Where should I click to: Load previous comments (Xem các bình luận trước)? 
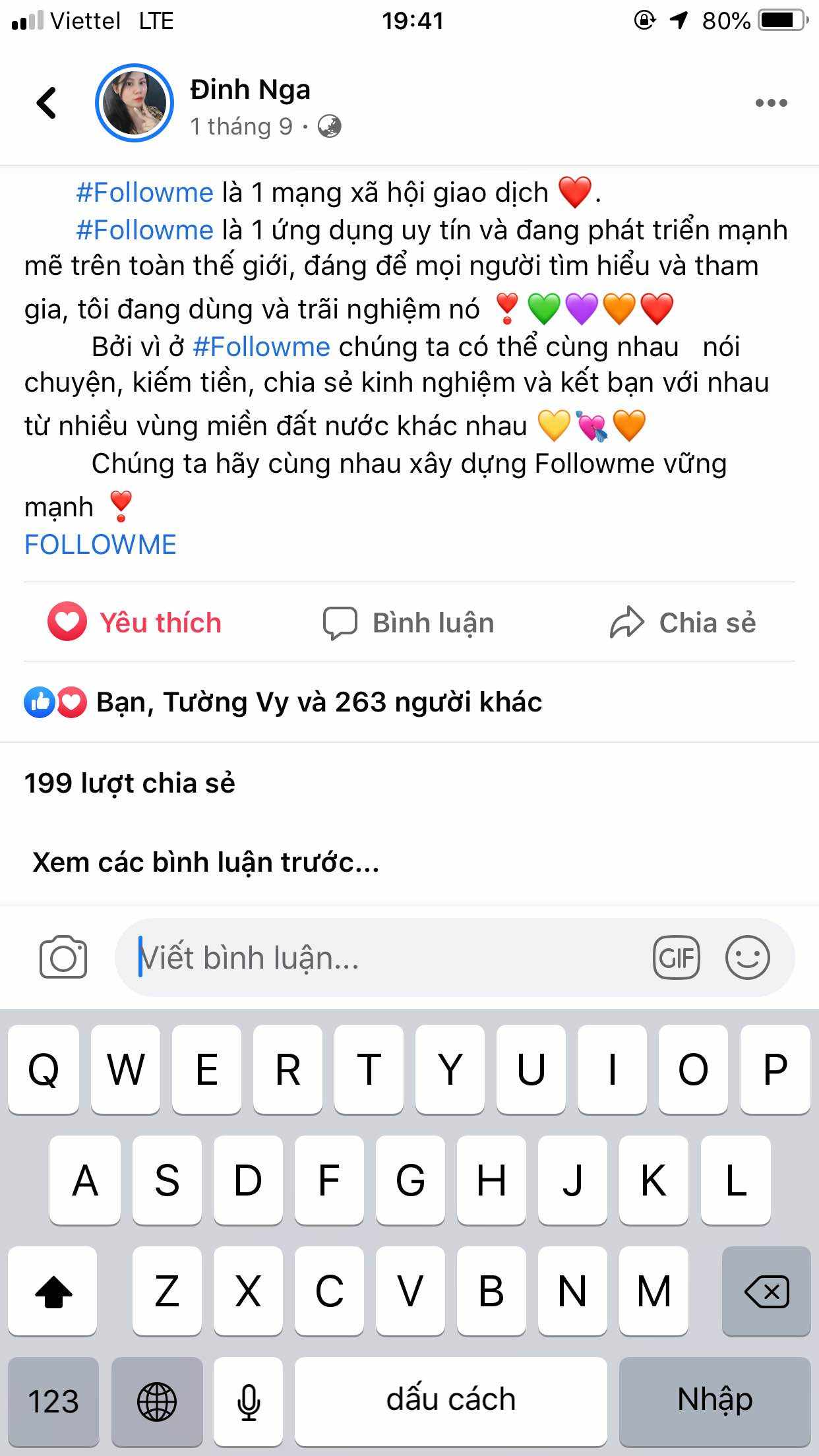click(x=206, y=863)
